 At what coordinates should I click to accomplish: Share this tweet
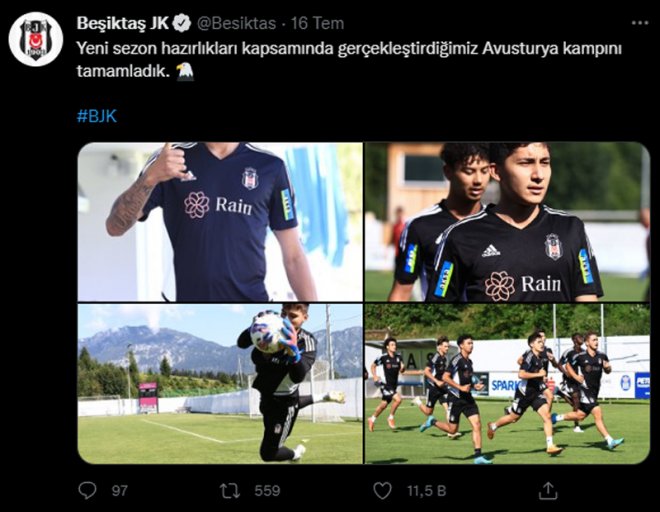tap(547, 490)
